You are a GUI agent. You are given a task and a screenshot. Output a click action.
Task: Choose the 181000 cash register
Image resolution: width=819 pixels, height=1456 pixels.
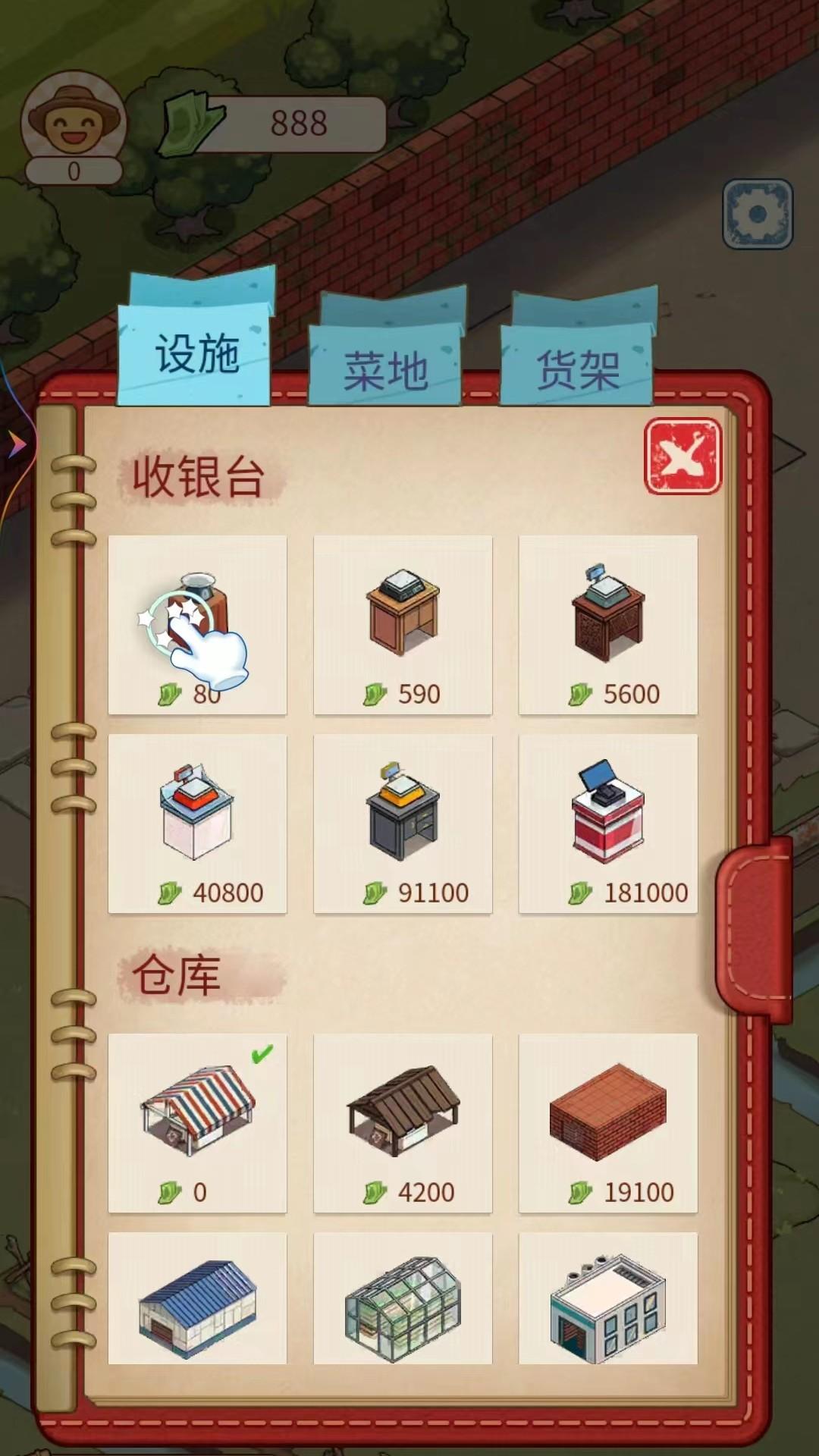(608, 824)
